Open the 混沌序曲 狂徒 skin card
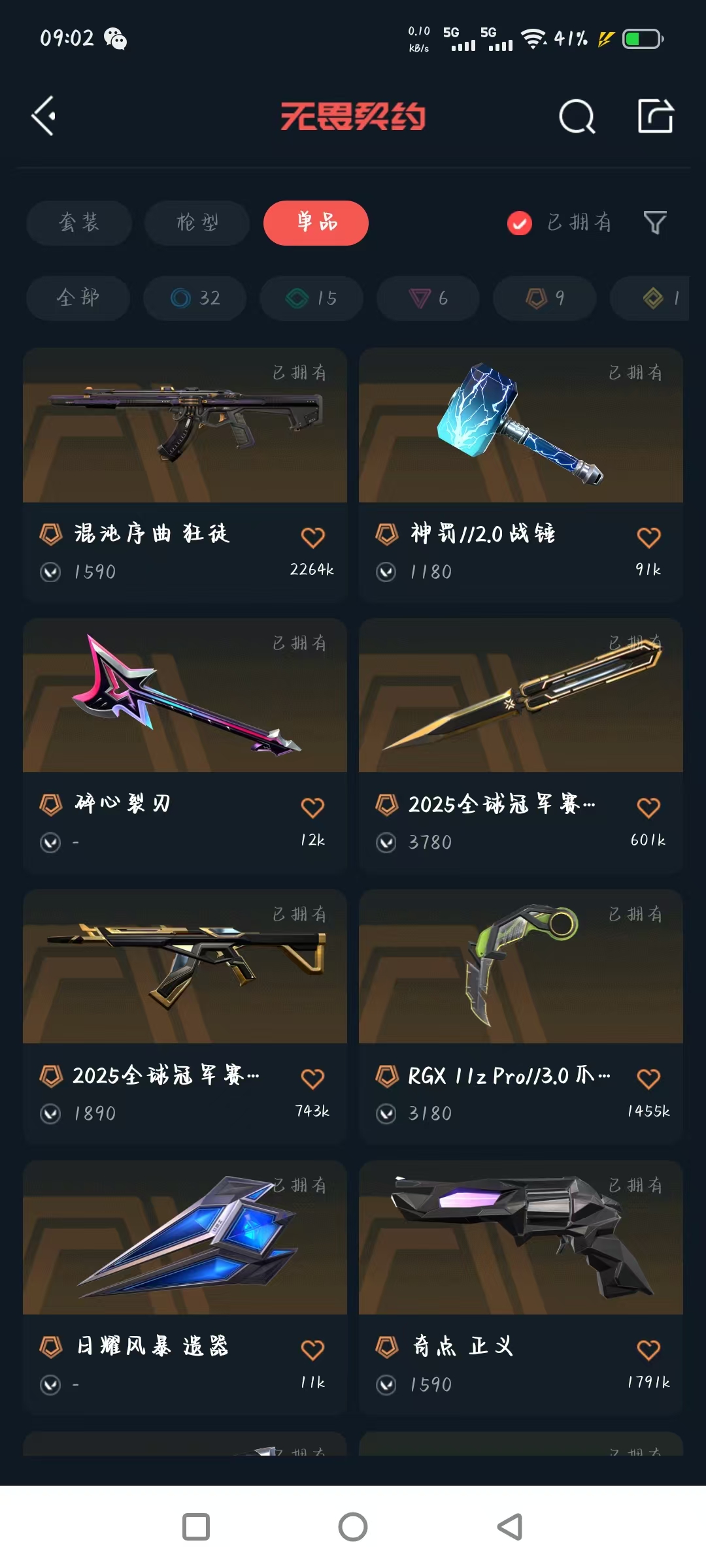Viewport: 706px width, 1568px height. [185, 426]
